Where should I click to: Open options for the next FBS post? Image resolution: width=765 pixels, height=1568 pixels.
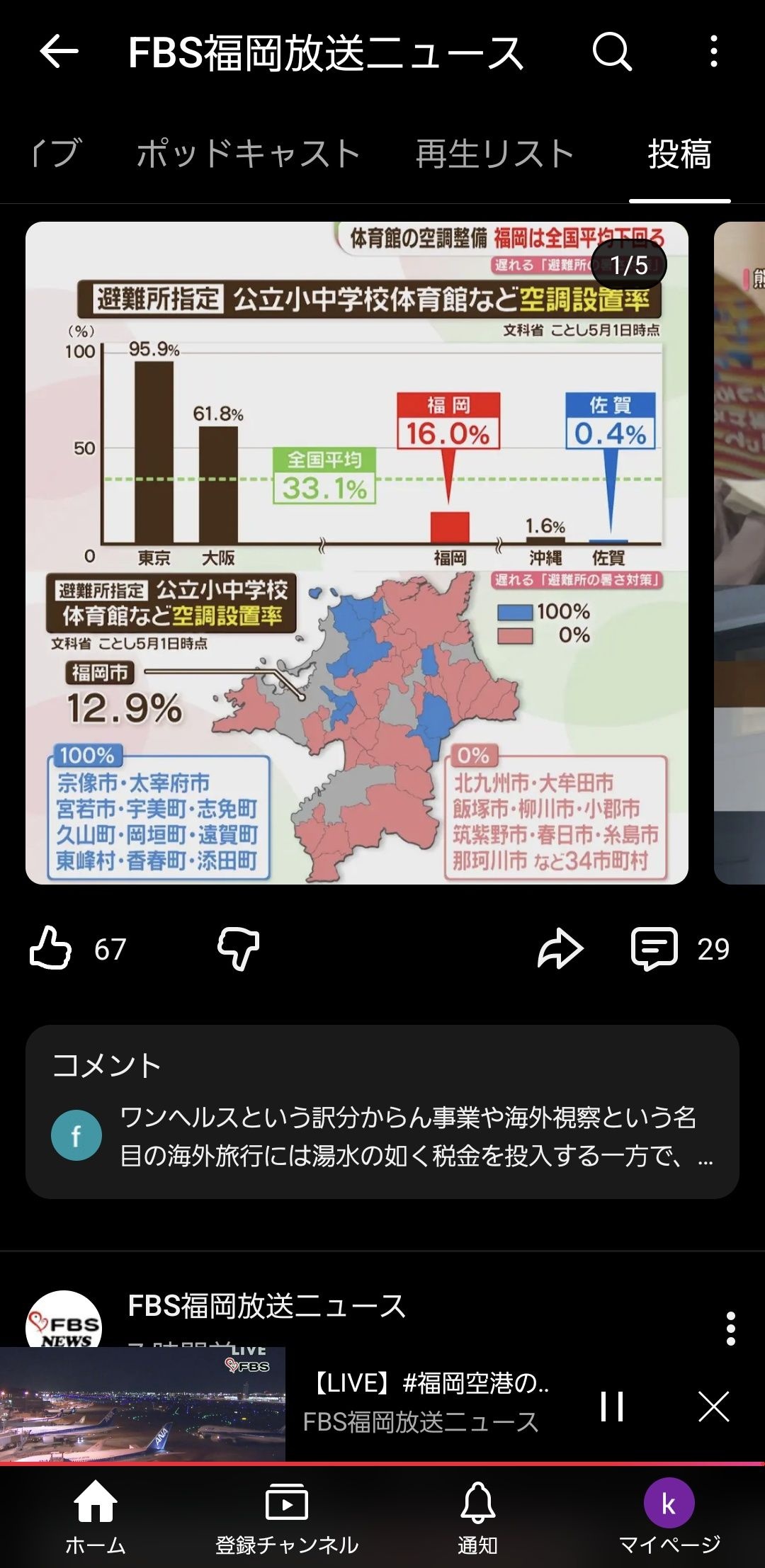(x=731, y=1329)
